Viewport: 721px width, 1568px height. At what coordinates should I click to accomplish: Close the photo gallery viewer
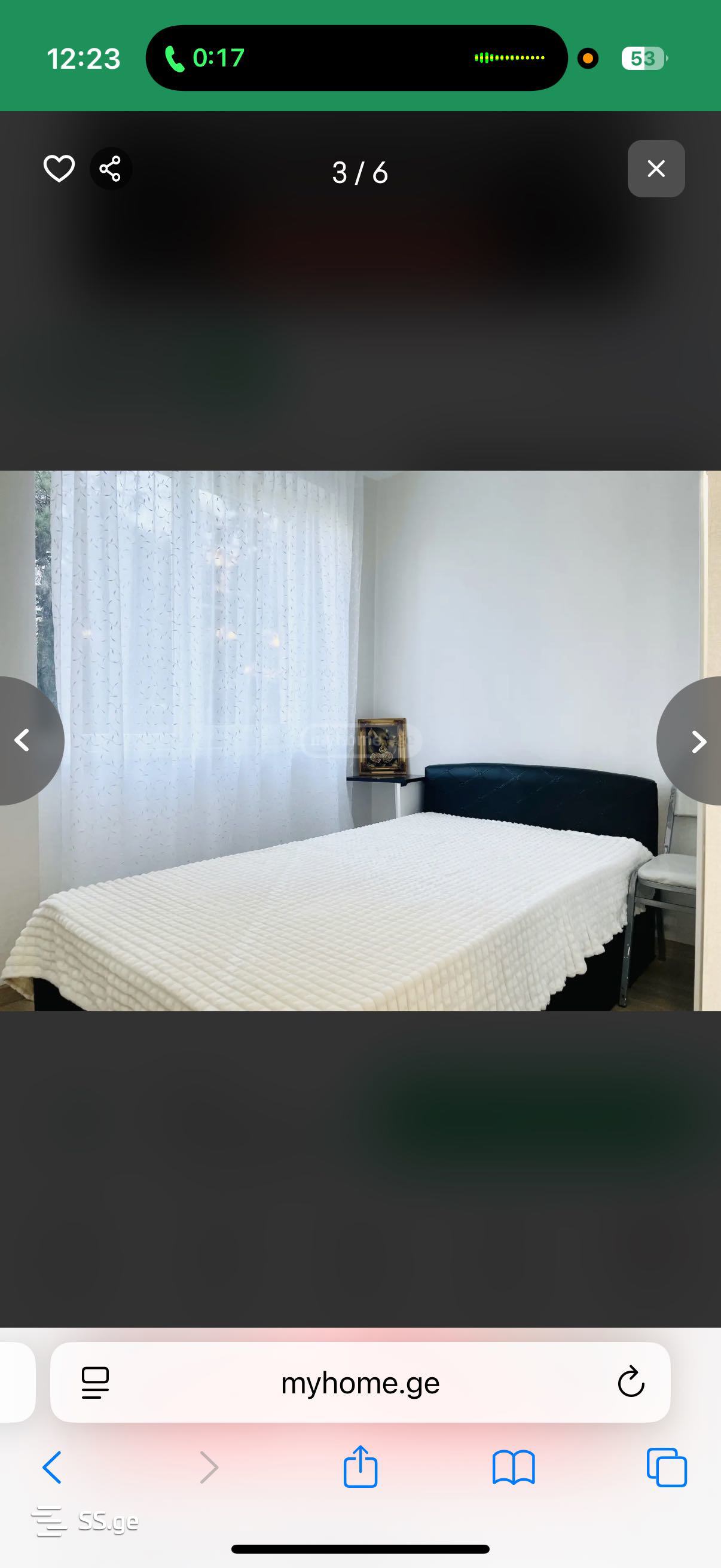coord(656,169)
